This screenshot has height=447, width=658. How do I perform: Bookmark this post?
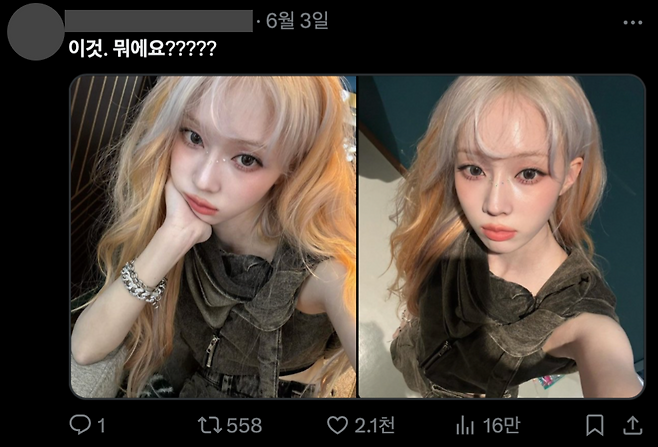click(594, 425)
